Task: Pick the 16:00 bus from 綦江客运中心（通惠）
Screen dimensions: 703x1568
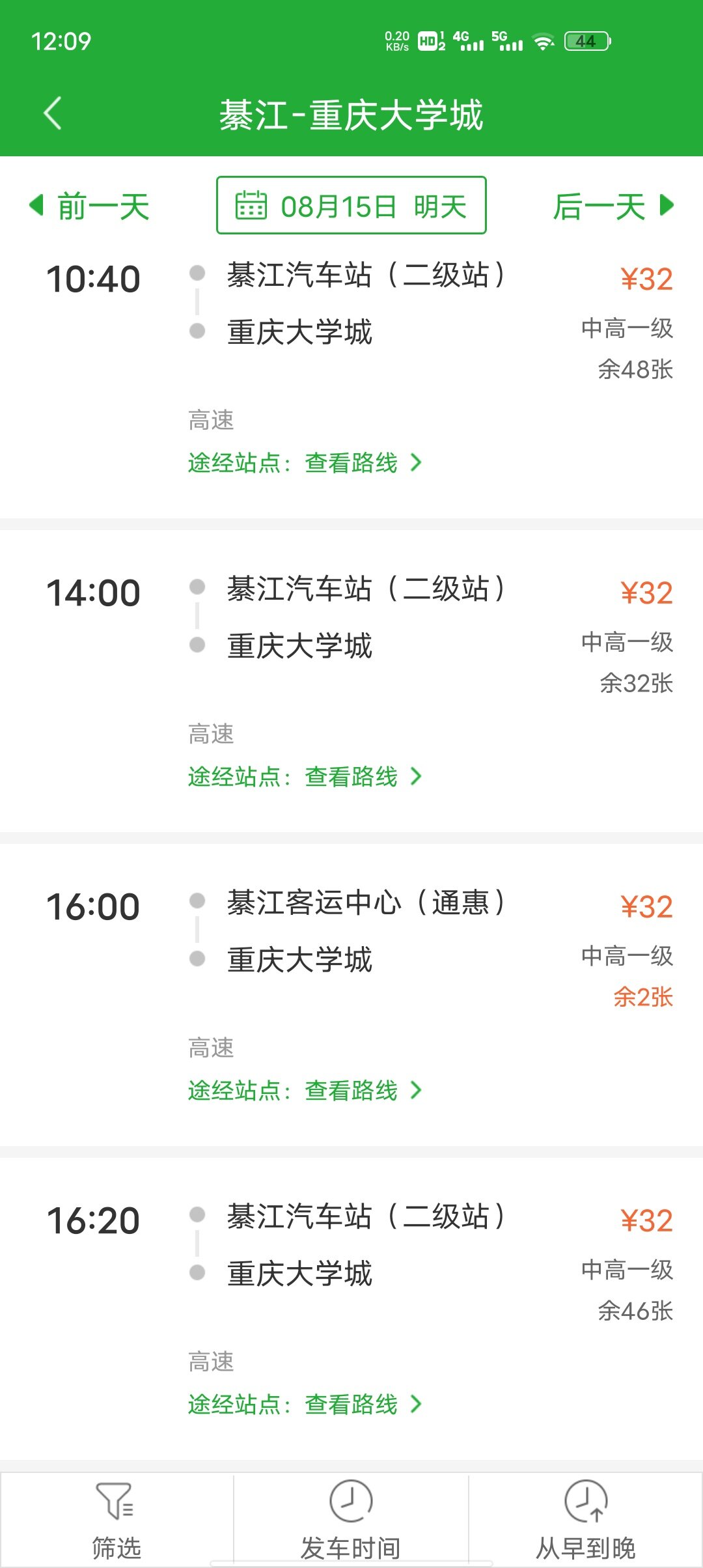Action: click(351, 995)
